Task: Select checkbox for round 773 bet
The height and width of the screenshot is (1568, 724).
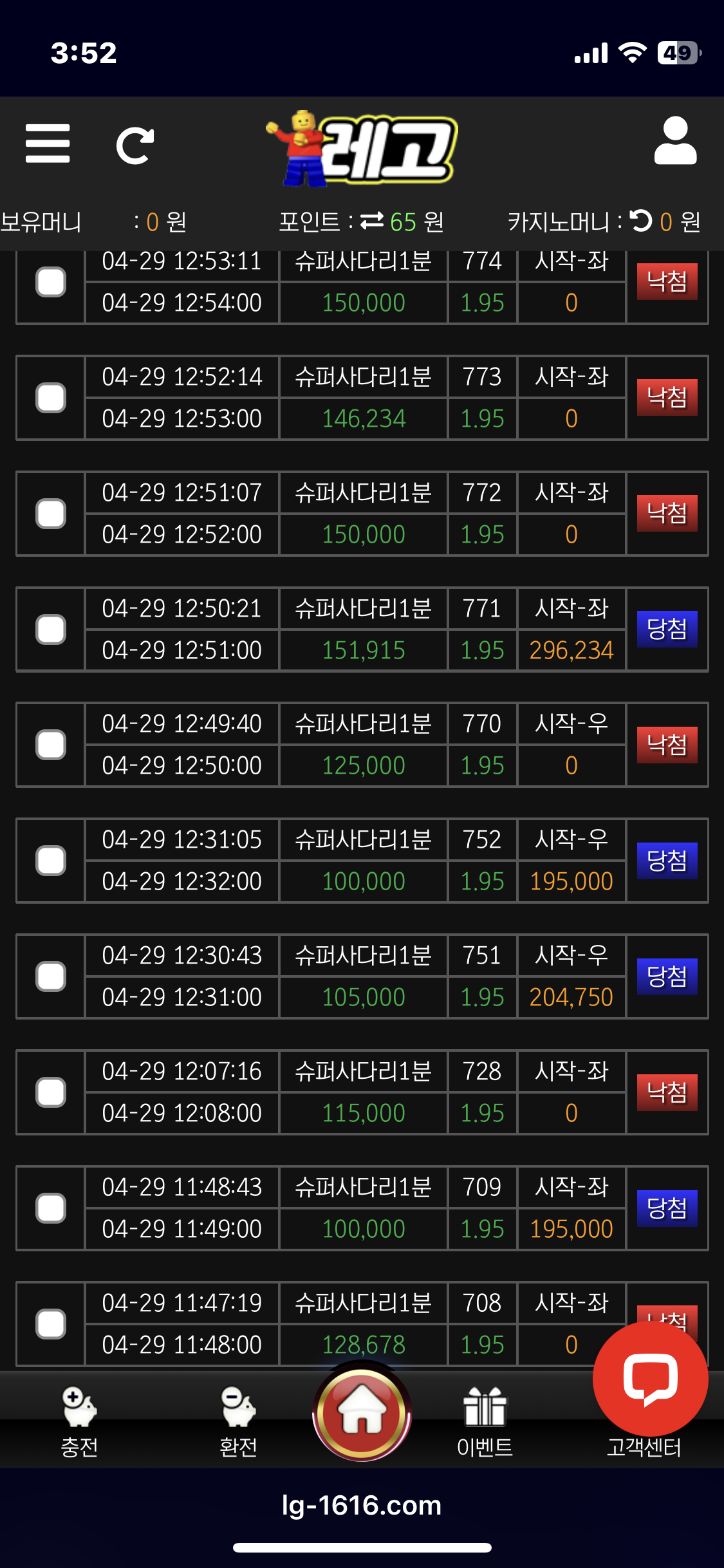Action: point(51,398)
